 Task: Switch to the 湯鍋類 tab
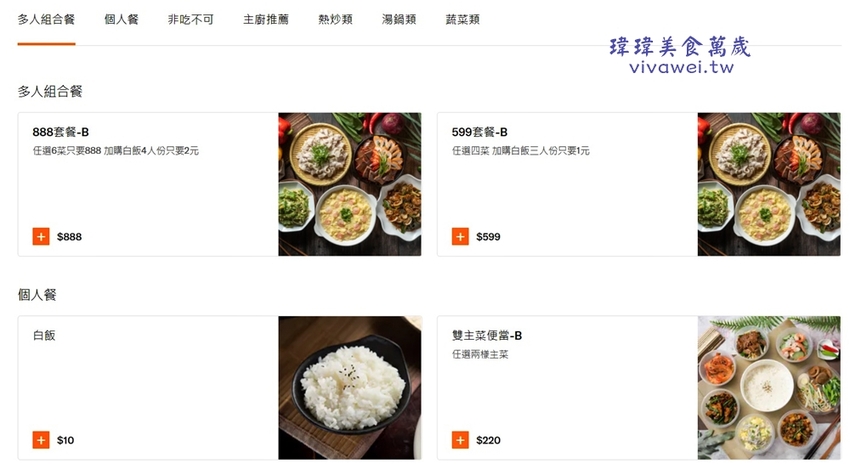click(x=399, y=19)
